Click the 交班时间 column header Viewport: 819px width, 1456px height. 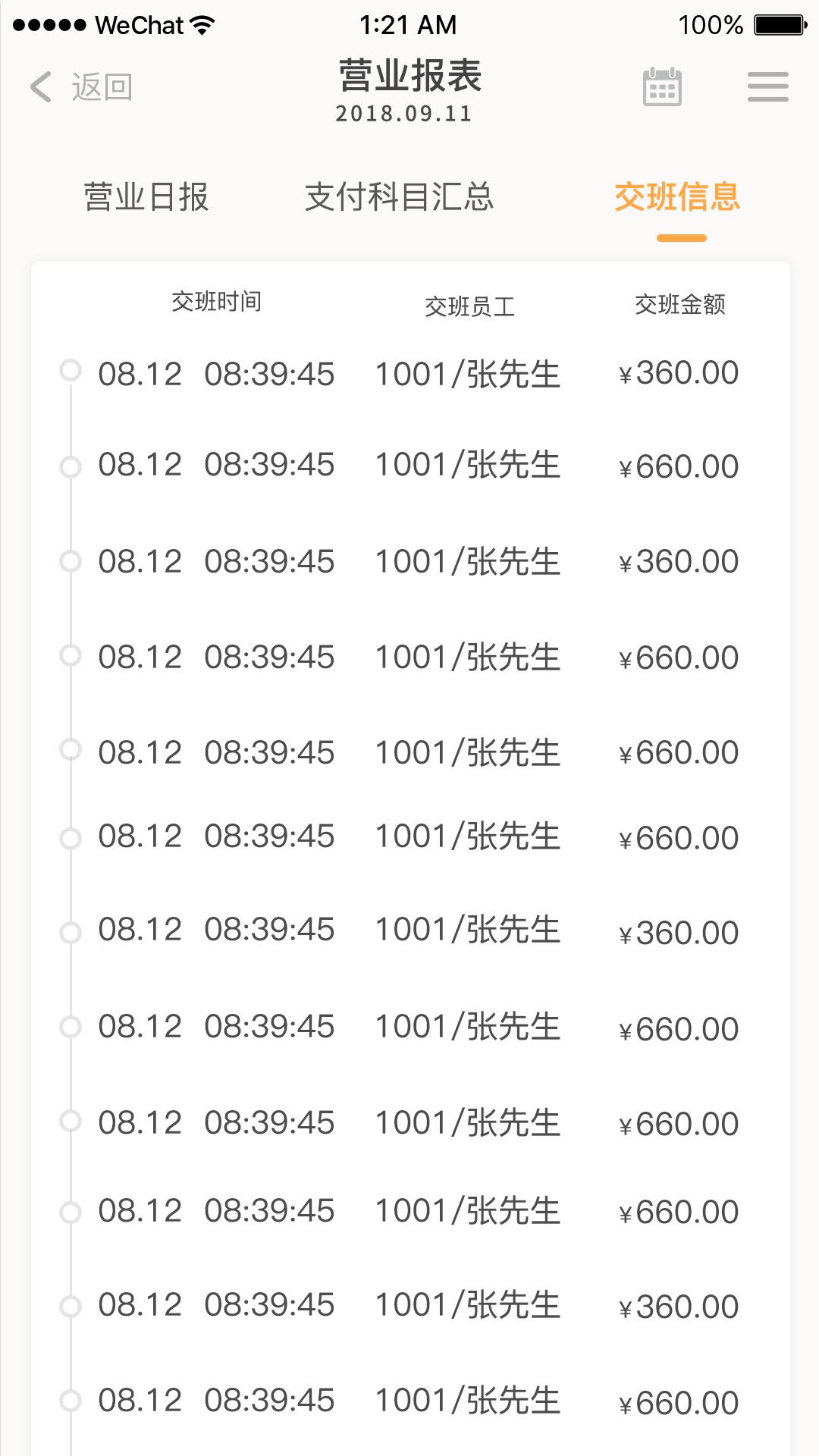(x=218, y=302)
